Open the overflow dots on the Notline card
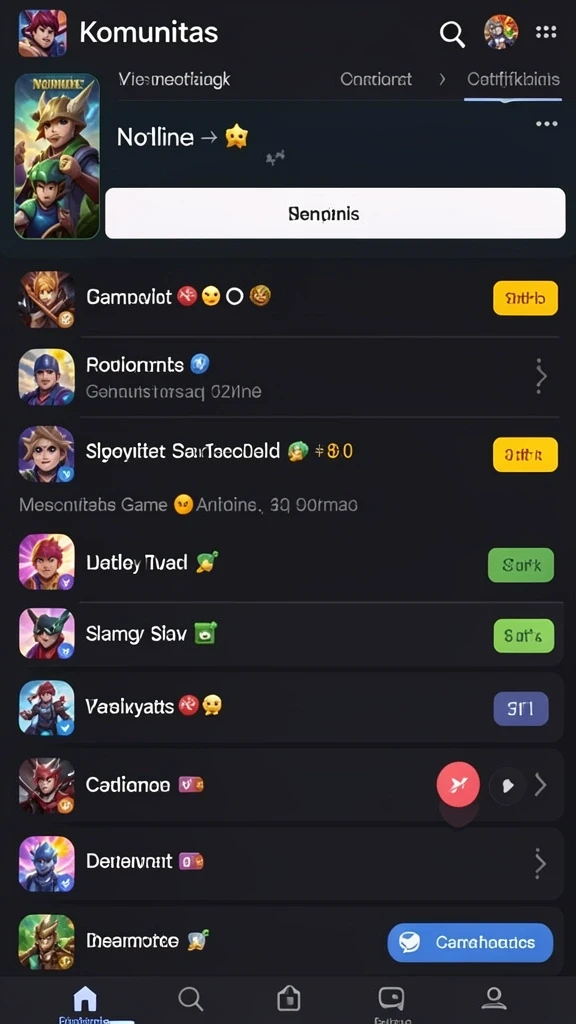This screenshot has height=1024, width=576. [546, 124]
